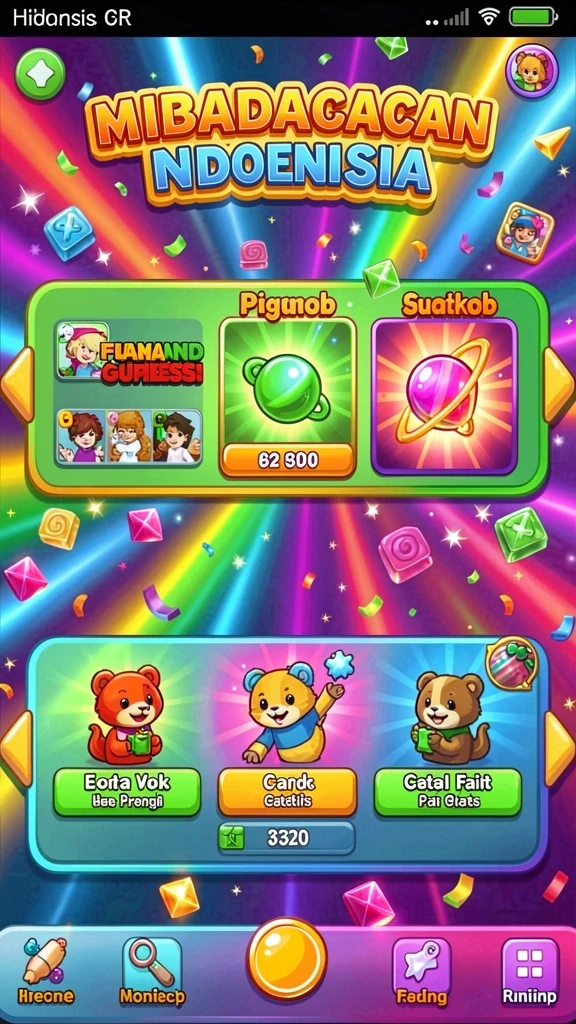This screenshot has height=1024, width=576.
Task: Show next items with upper panel right arrow
Action: 559,385
